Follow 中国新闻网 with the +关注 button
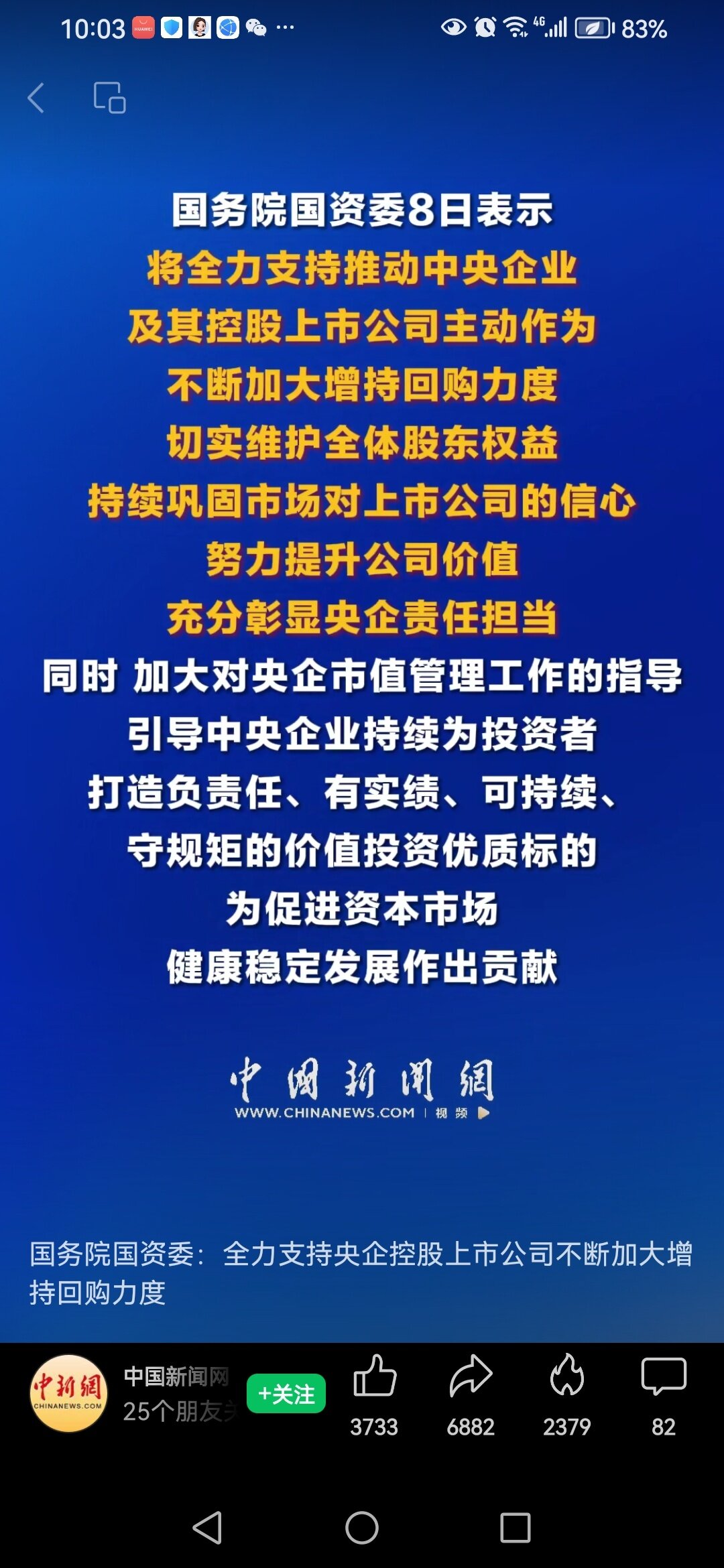 [286, 1394]
